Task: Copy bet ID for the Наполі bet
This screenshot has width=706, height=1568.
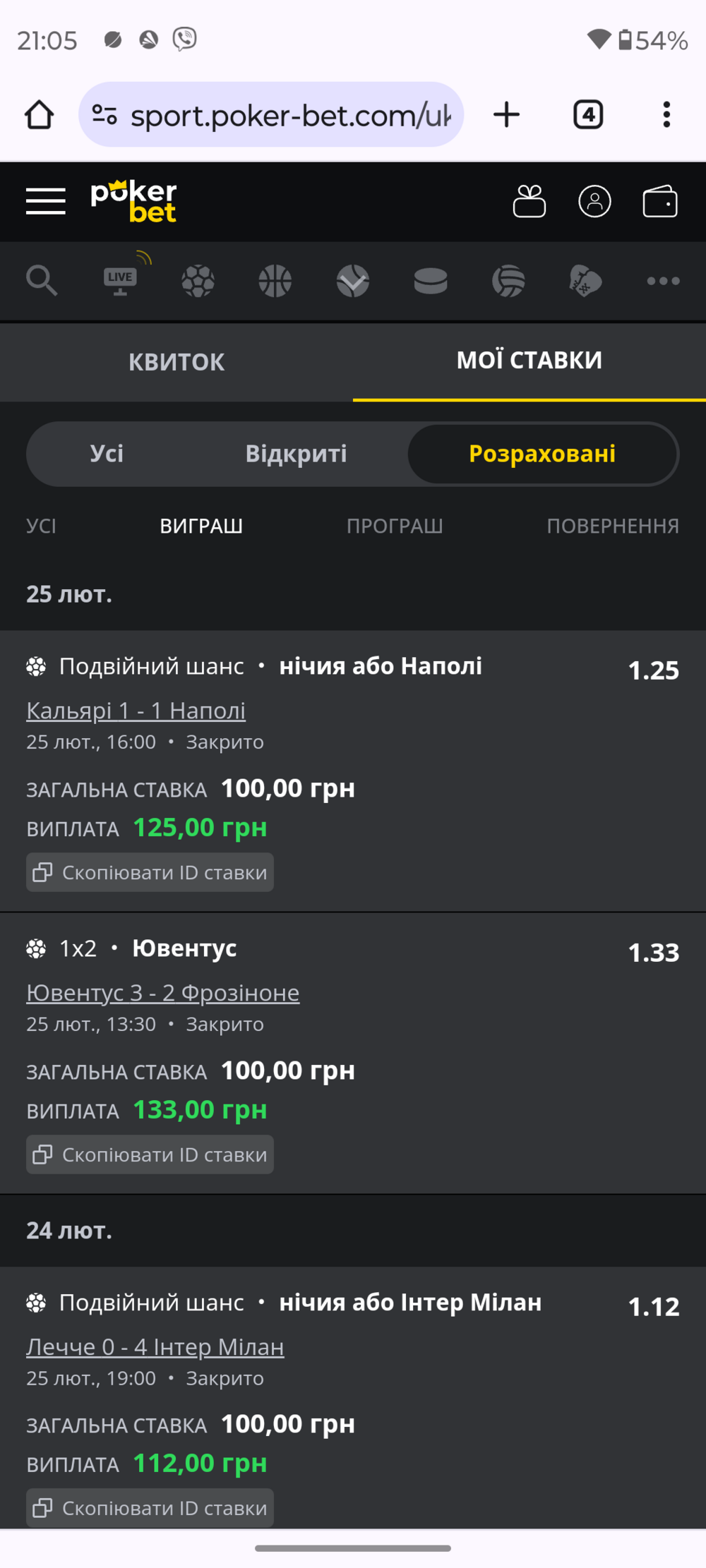Action: [150, 872]
